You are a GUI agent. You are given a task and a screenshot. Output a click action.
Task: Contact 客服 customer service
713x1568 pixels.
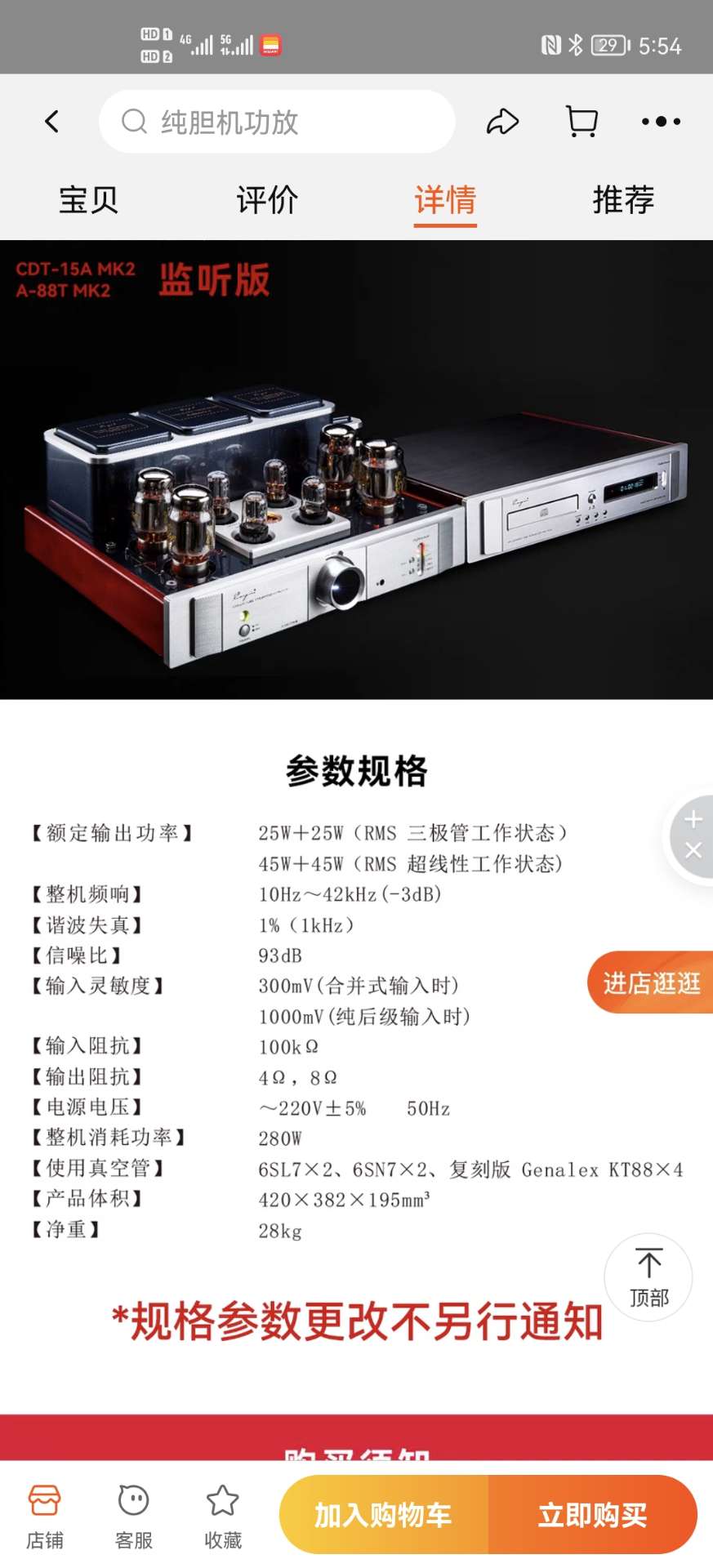(x=133, y=1516)
